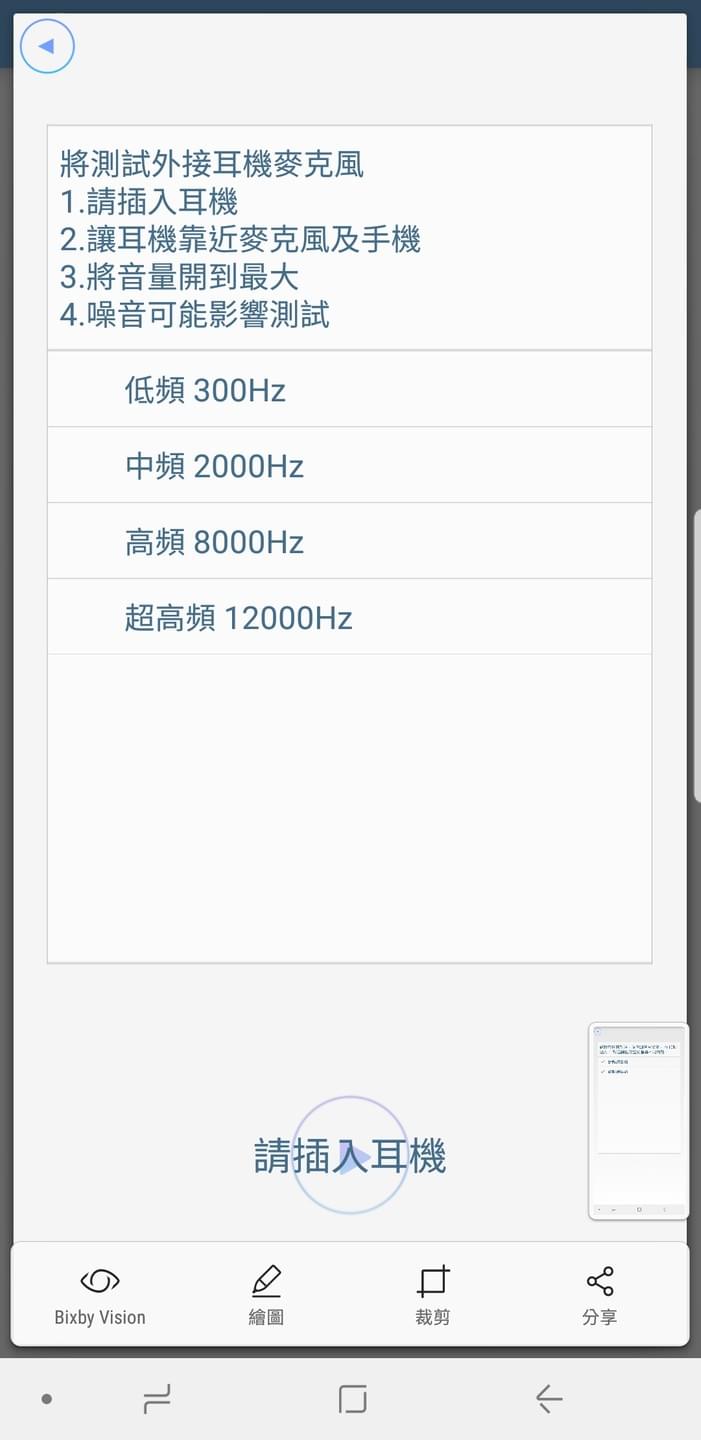The height and width of the screenshot is (1440, 701).
Task: Tap the system back button
Action: (x=548, y=1399)
